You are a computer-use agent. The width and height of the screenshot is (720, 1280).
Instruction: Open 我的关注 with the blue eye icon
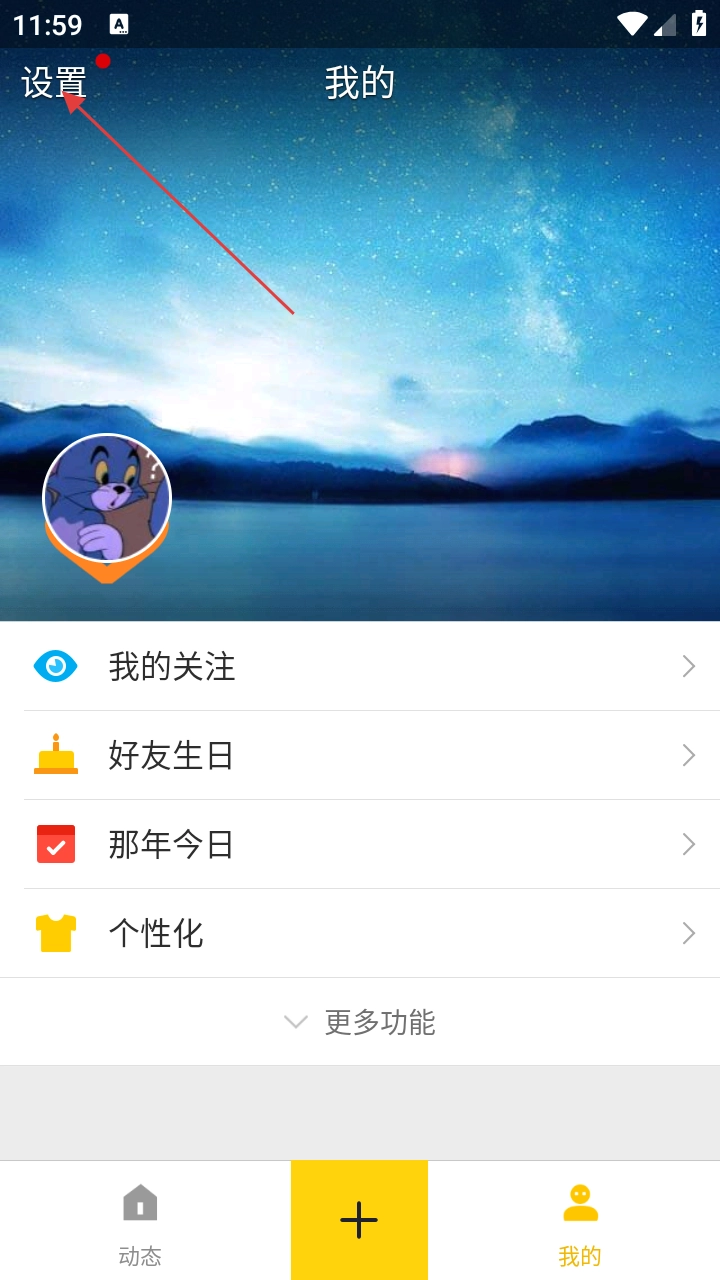(x=55, y=666)
